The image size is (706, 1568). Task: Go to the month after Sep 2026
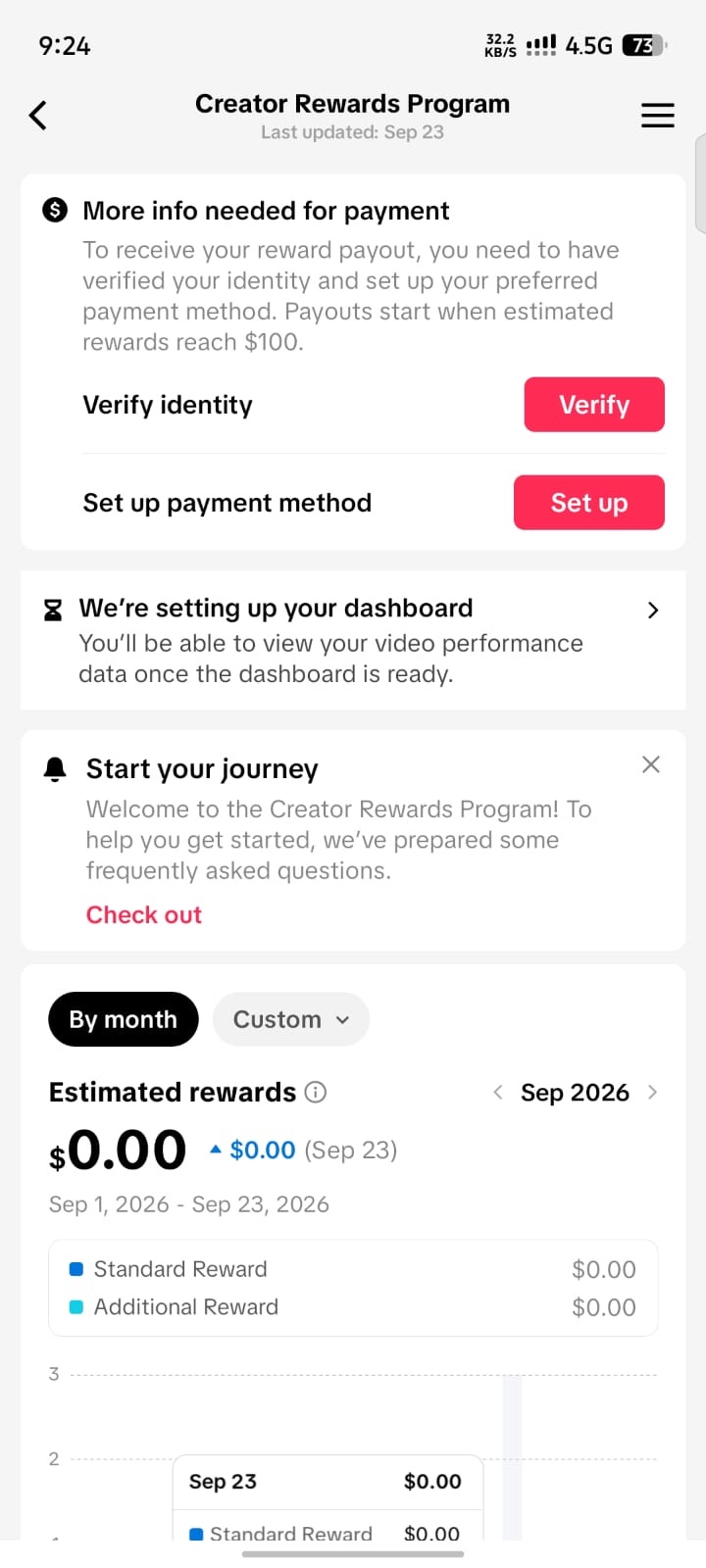653,1092
